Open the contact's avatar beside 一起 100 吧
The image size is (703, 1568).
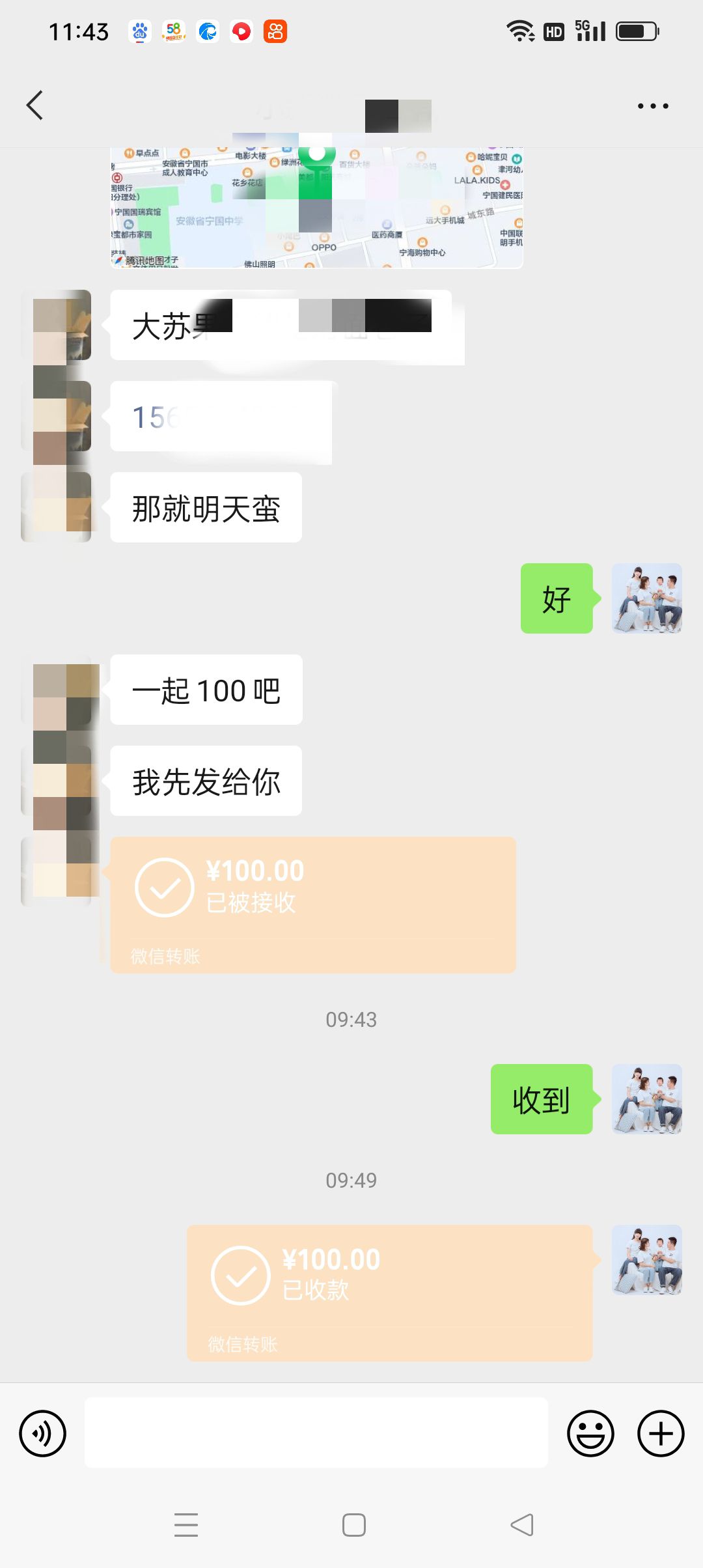click(x=57, y=690)
